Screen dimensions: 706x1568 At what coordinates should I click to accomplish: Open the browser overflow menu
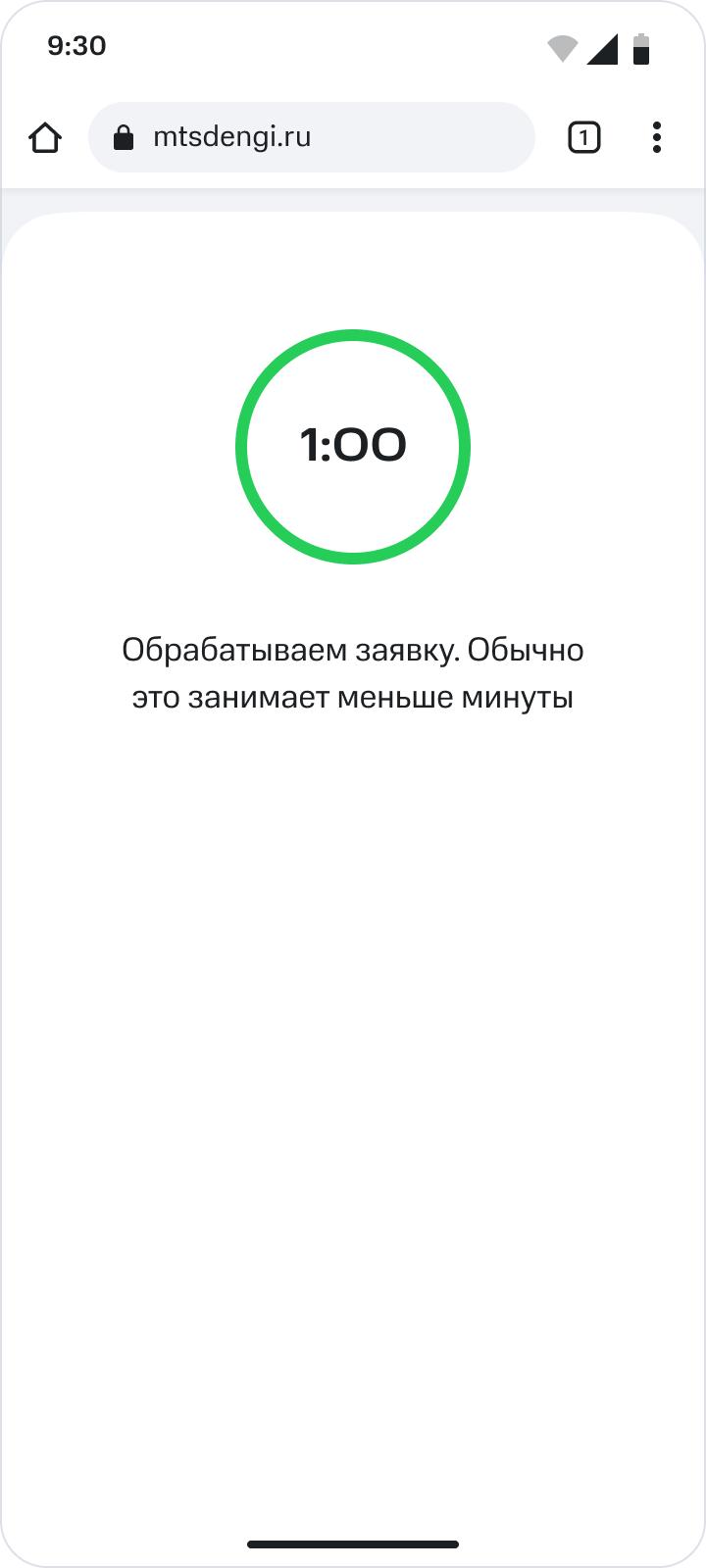click(x=656, y=138)
